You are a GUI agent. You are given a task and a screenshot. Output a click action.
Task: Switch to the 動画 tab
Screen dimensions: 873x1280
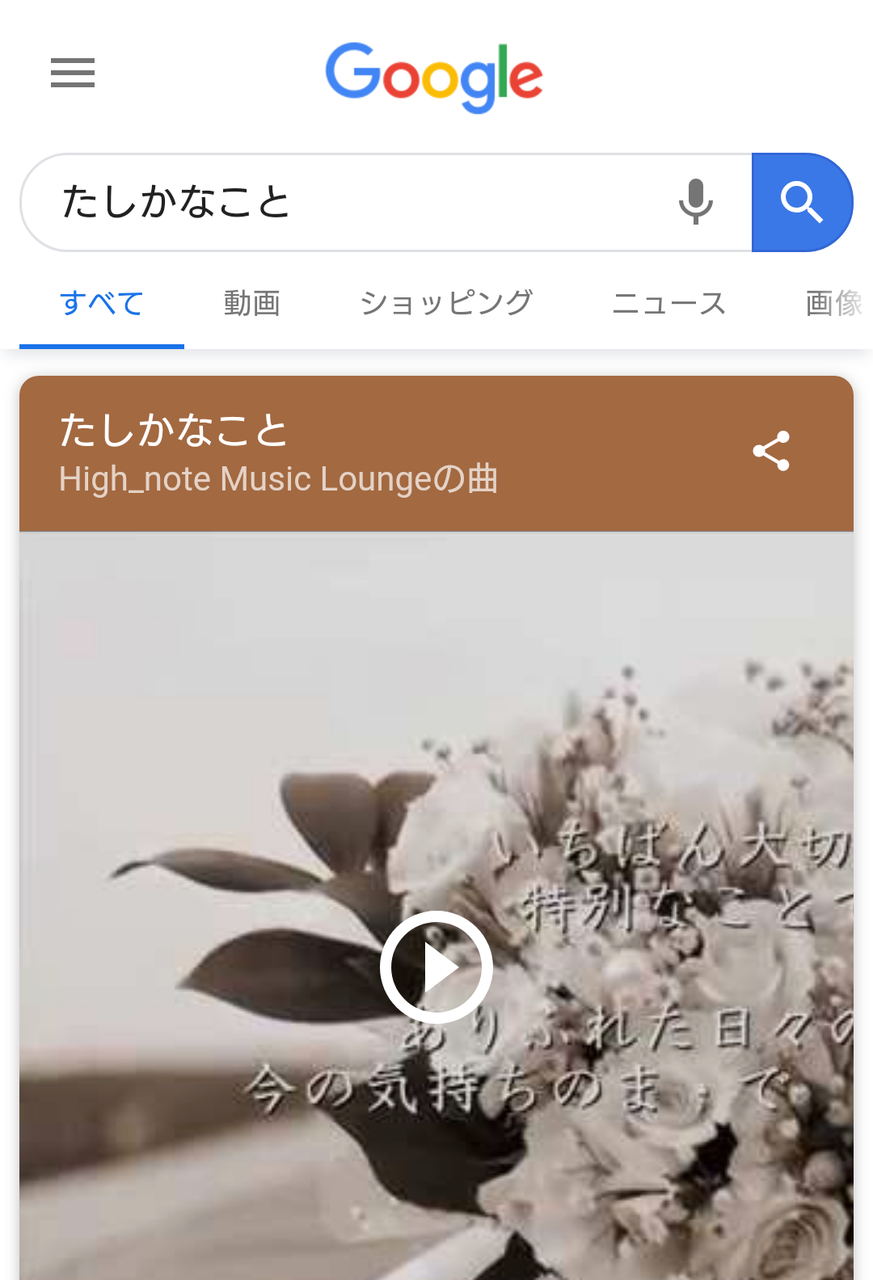click(251, 303)
